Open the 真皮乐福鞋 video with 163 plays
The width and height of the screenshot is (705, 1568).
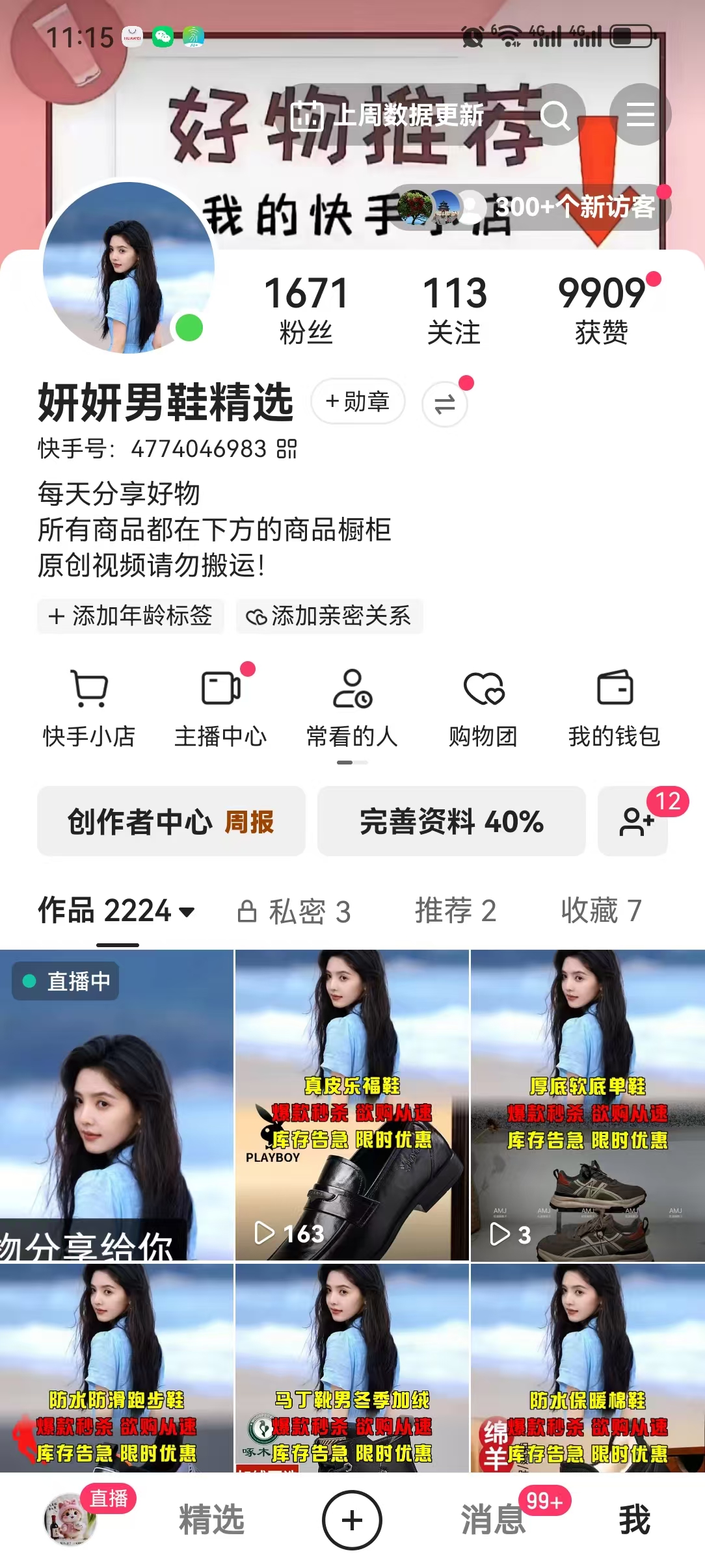click(x=352, y=1105)
